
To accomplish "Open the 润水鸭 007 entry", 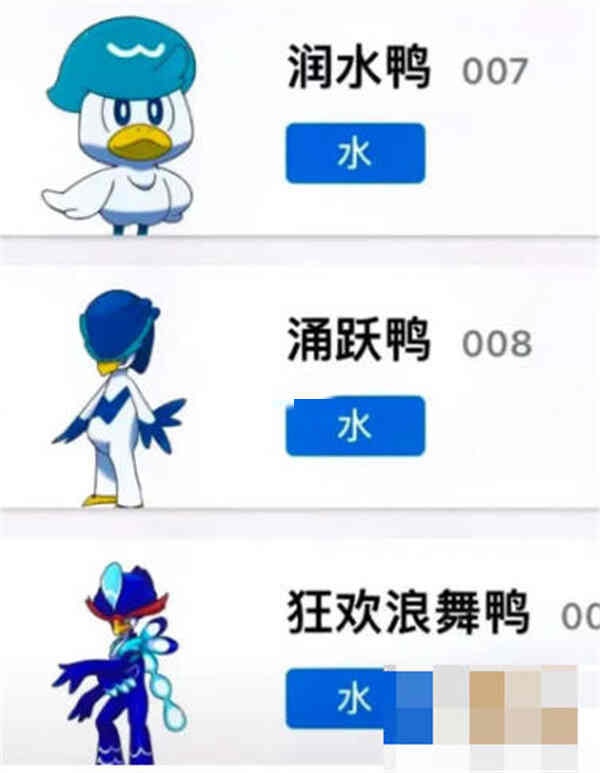I will [358, 72].
